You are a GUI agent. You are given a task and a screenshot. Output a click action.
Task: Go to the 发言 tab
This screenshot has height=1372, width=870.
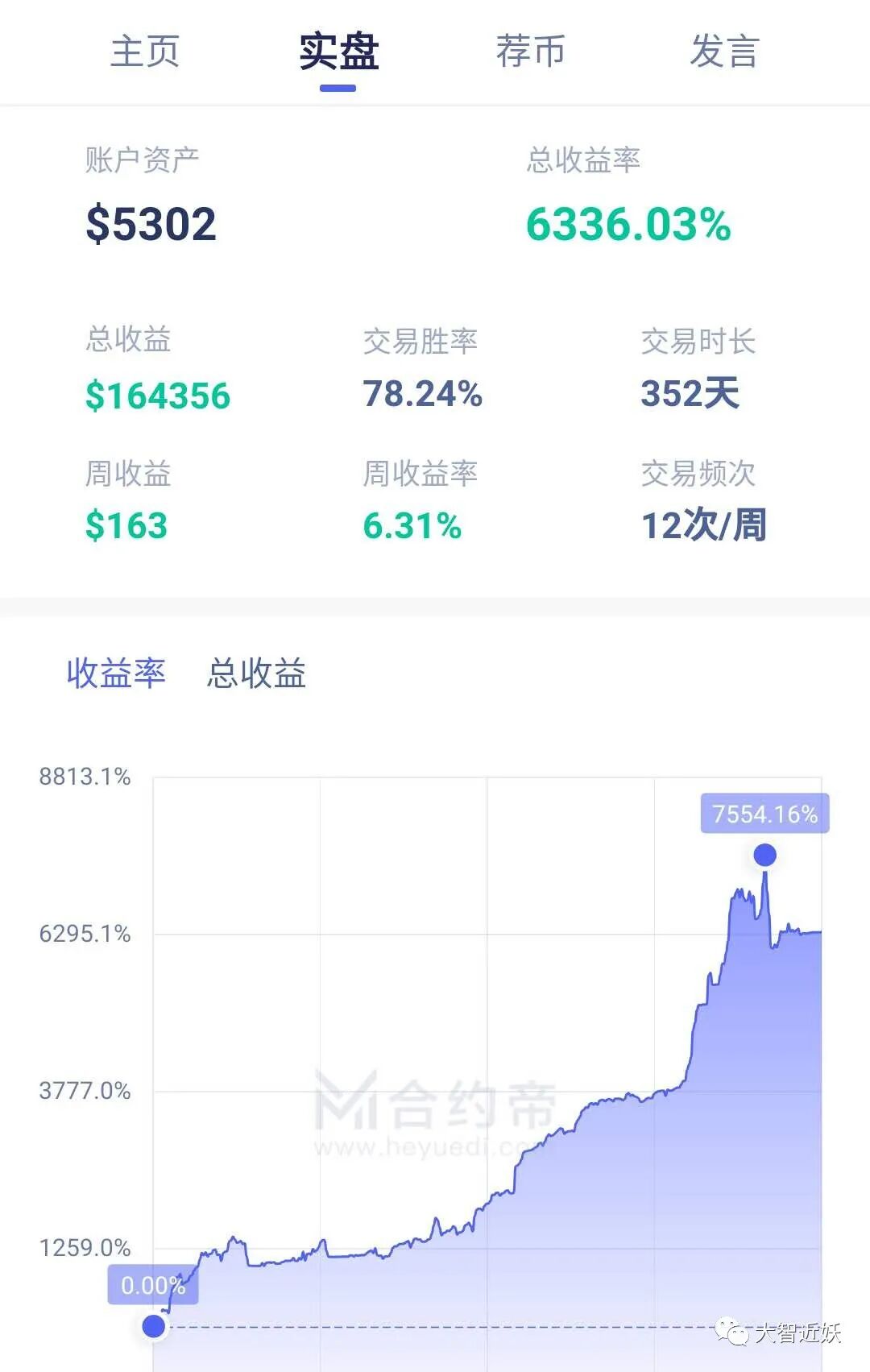[x=724, y=52]
